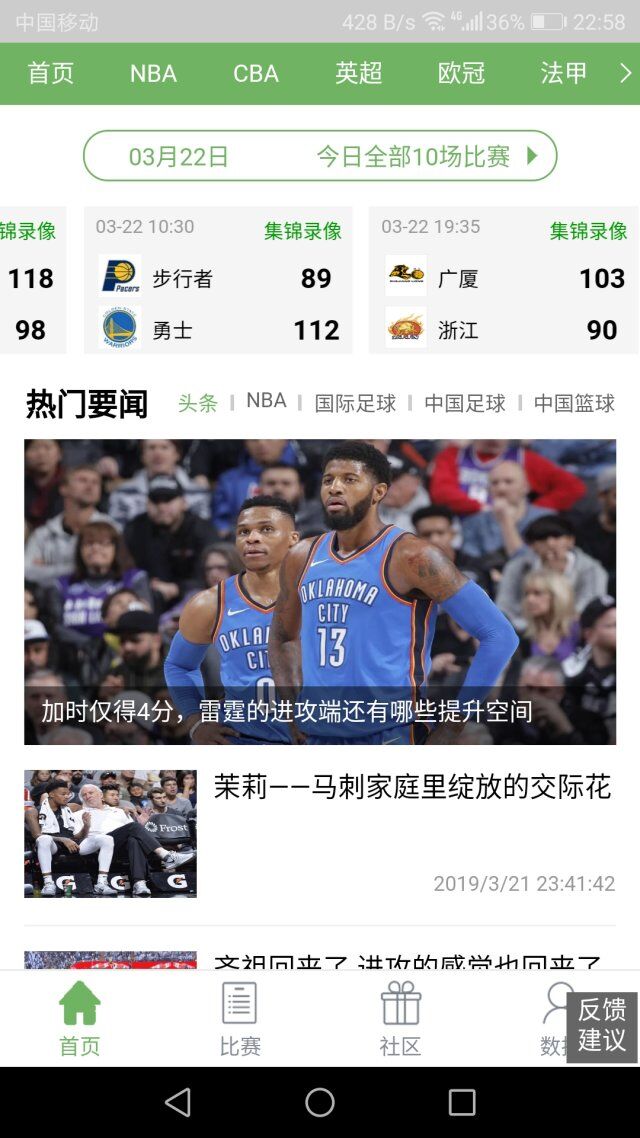Select the 英超 tab
Screen dimensions: 640x1138
click(x=358, y=74)
